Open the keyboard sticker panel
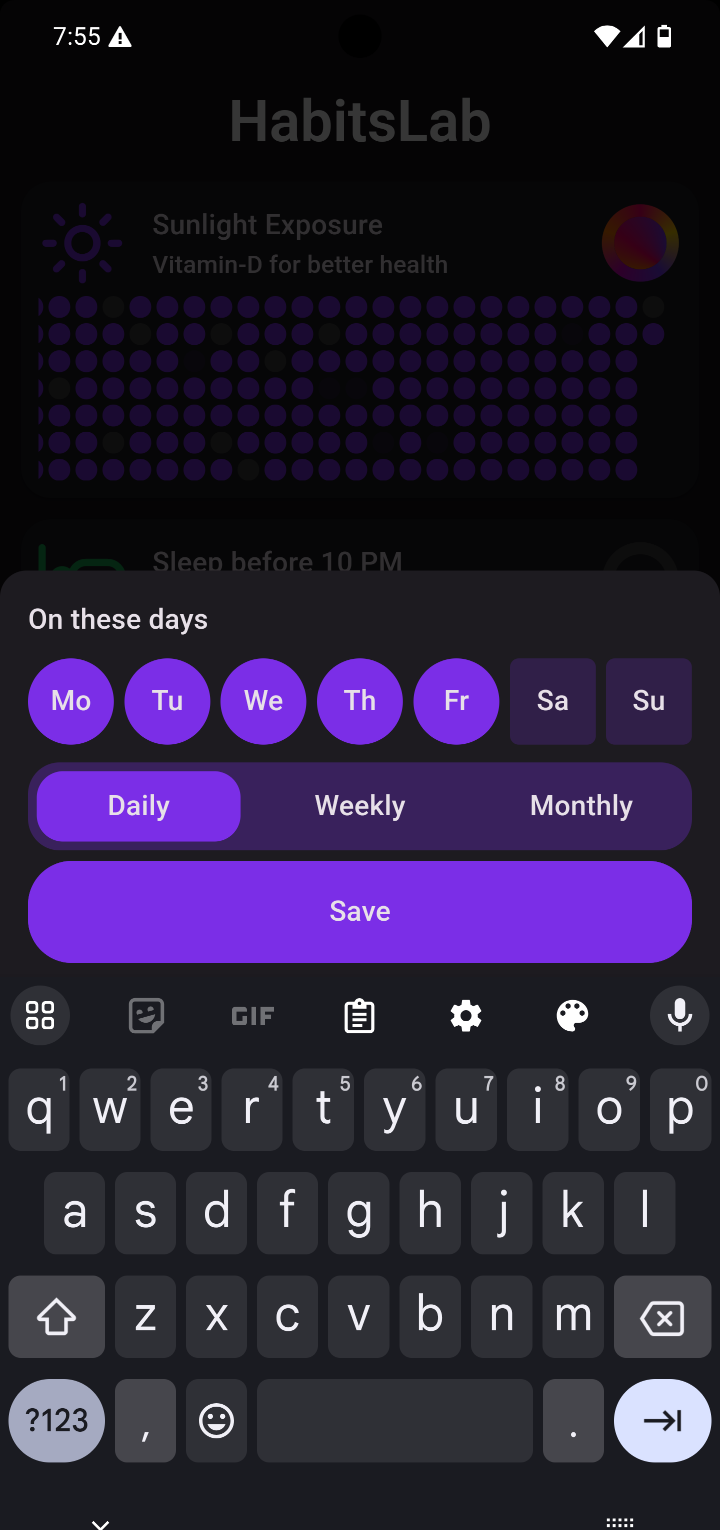Screen dimensions: 720x1530 pos(147,1016)
